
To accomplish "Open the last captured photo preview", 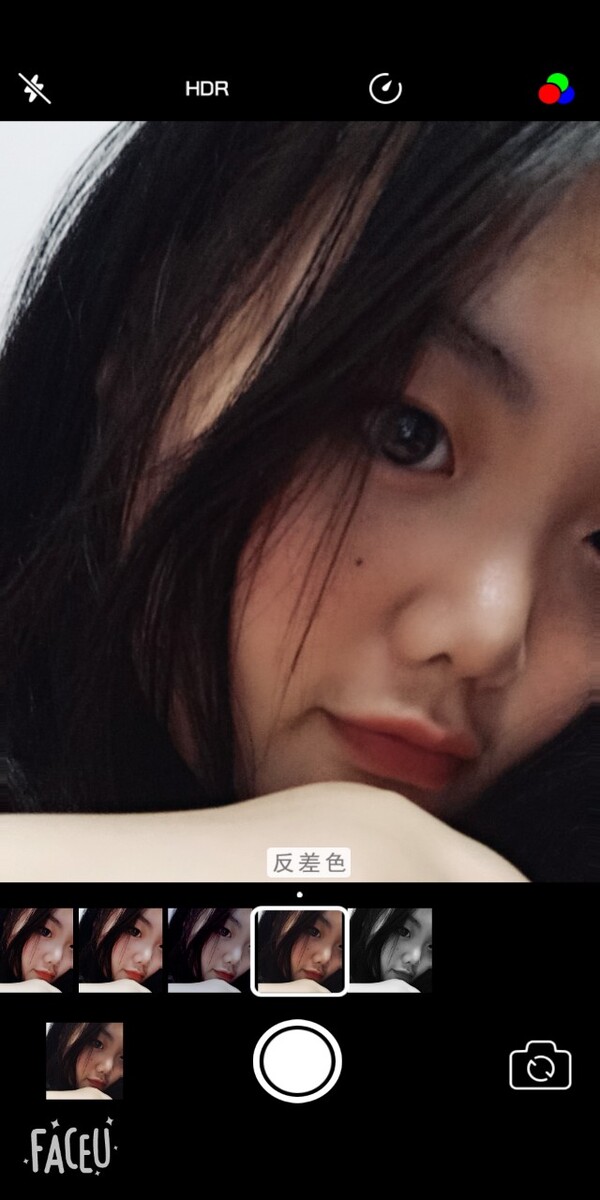I will 84,1060.
